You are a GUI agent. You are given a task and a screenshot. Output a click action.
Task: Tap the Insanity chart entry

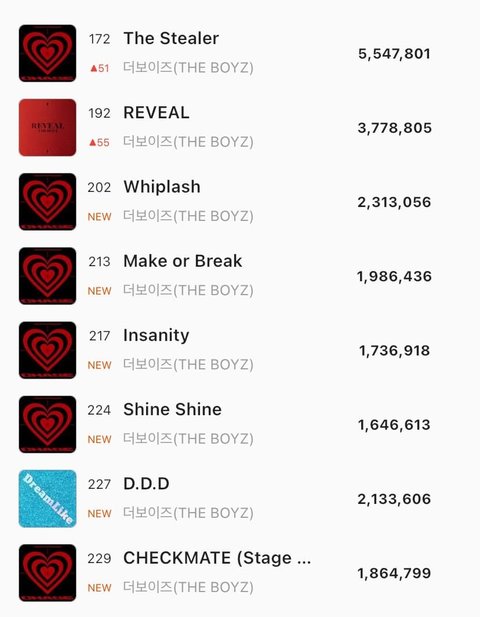tap(240, 350)
